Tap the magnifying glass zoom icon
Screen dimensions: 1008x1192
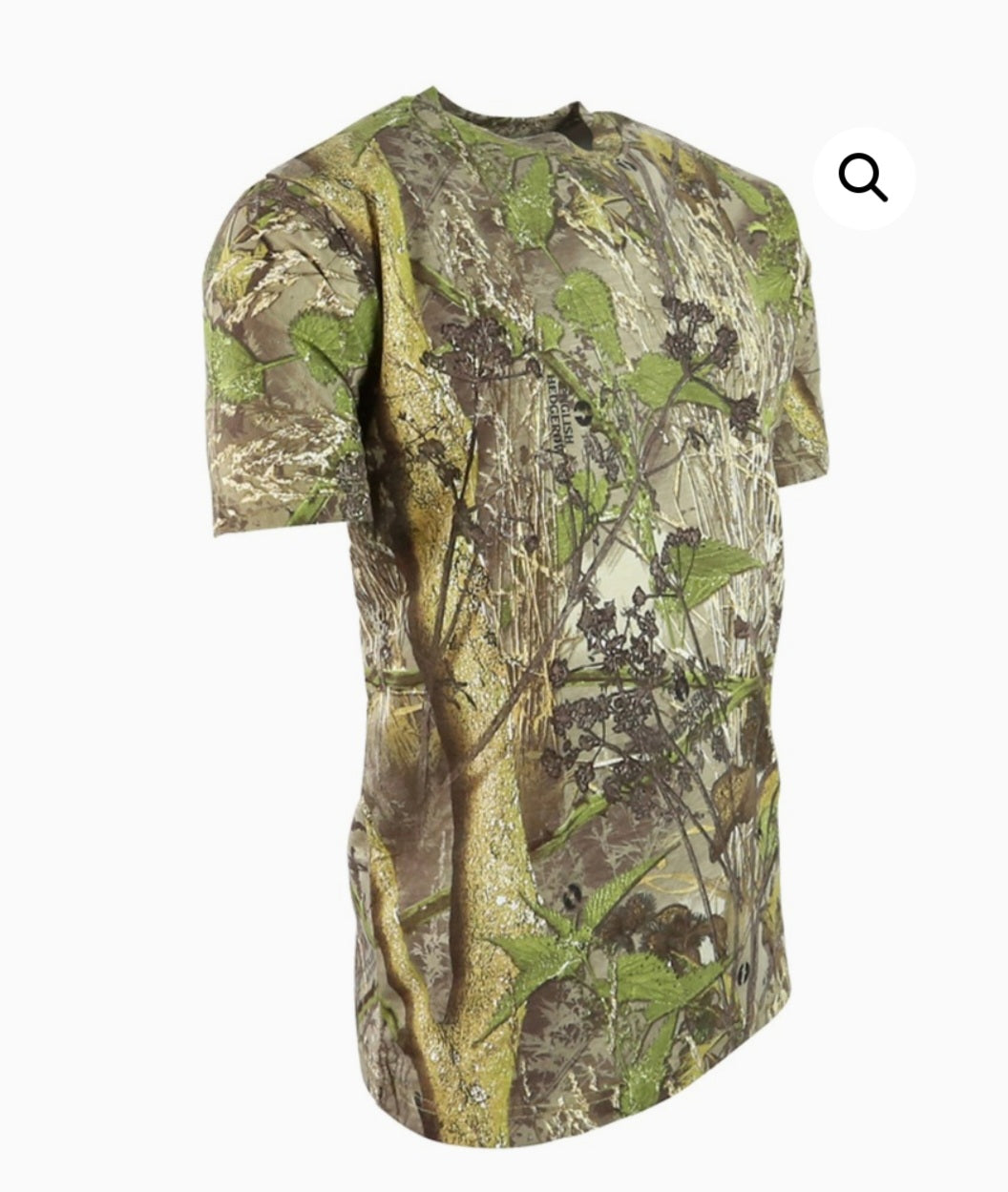pos(863,178)
